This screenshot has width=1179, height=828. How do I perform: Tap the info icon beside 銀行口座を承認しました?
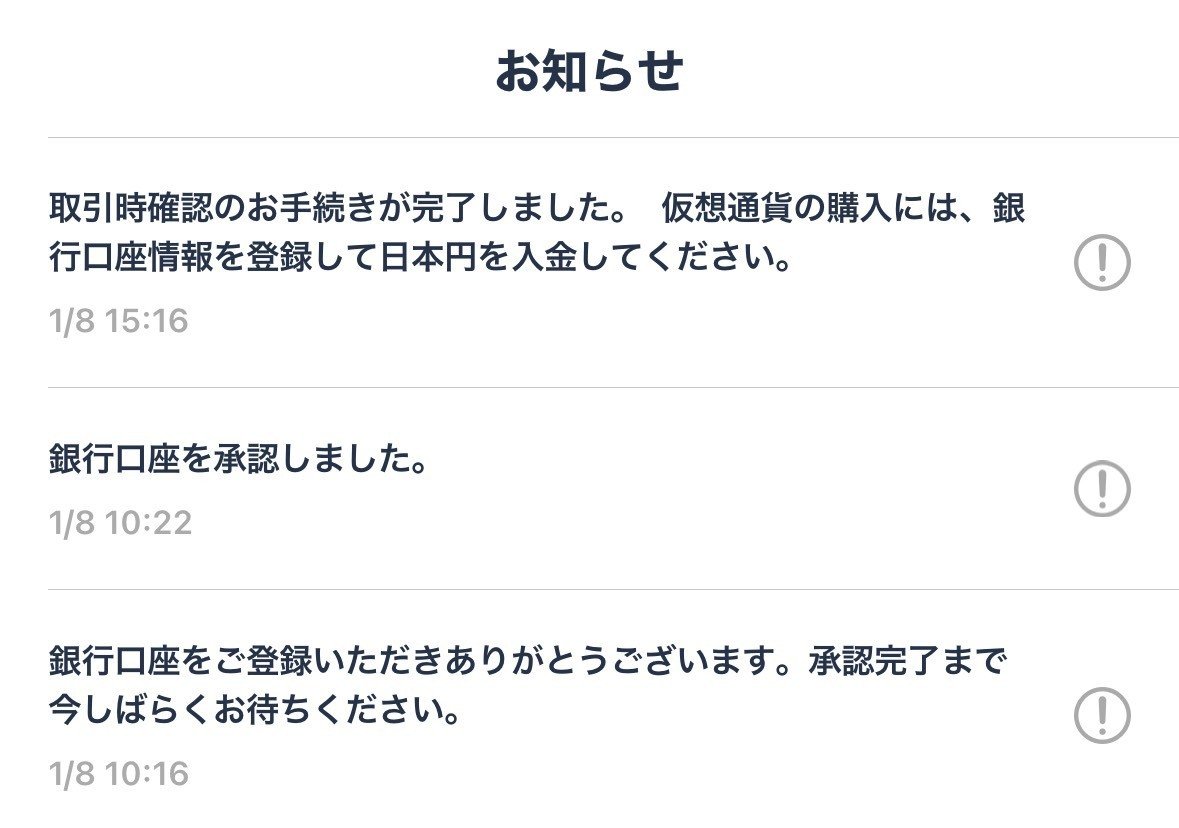click(1101, 489)
